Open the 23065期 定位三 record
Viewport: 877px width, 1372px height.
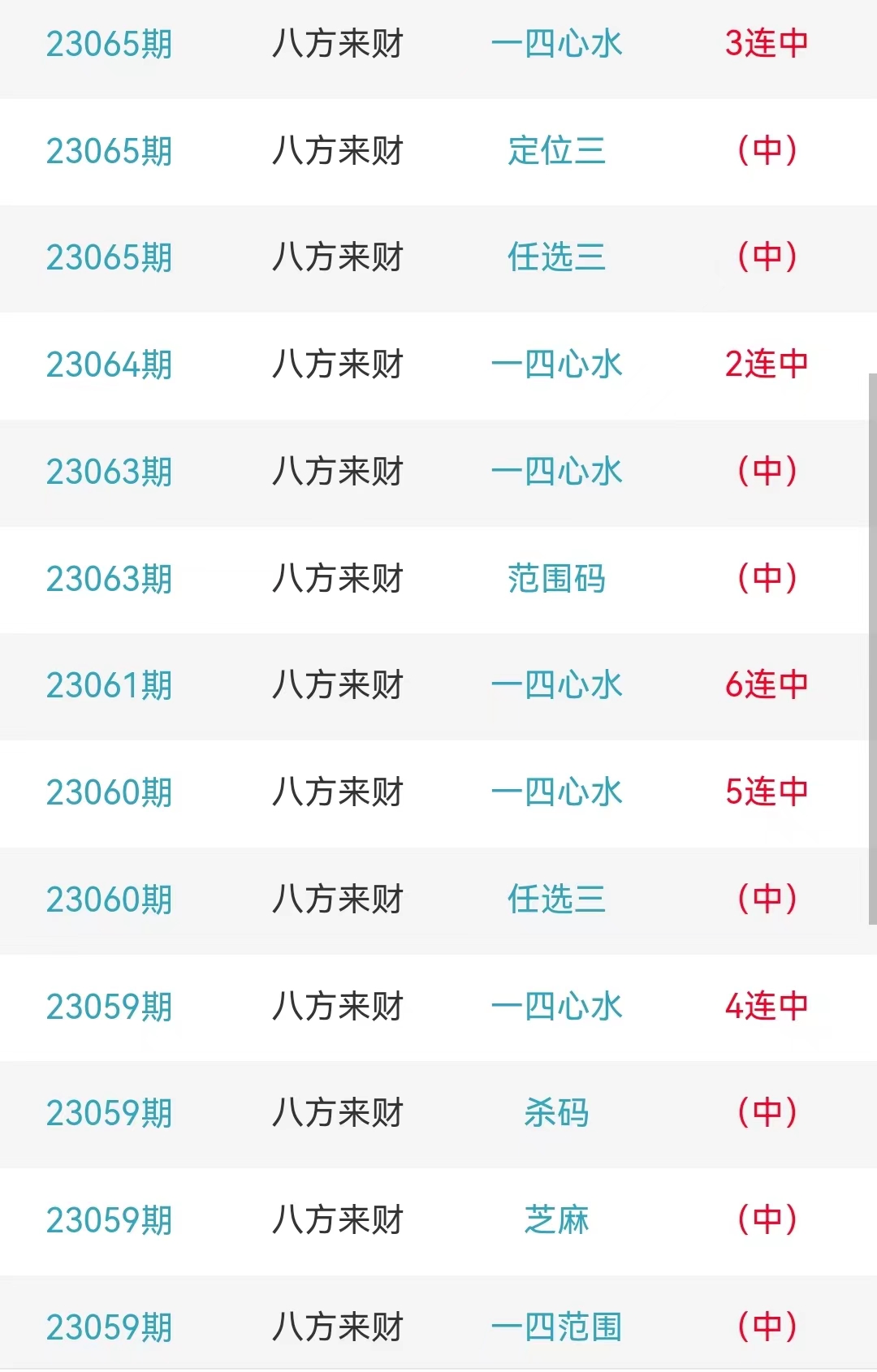(556, 151)
